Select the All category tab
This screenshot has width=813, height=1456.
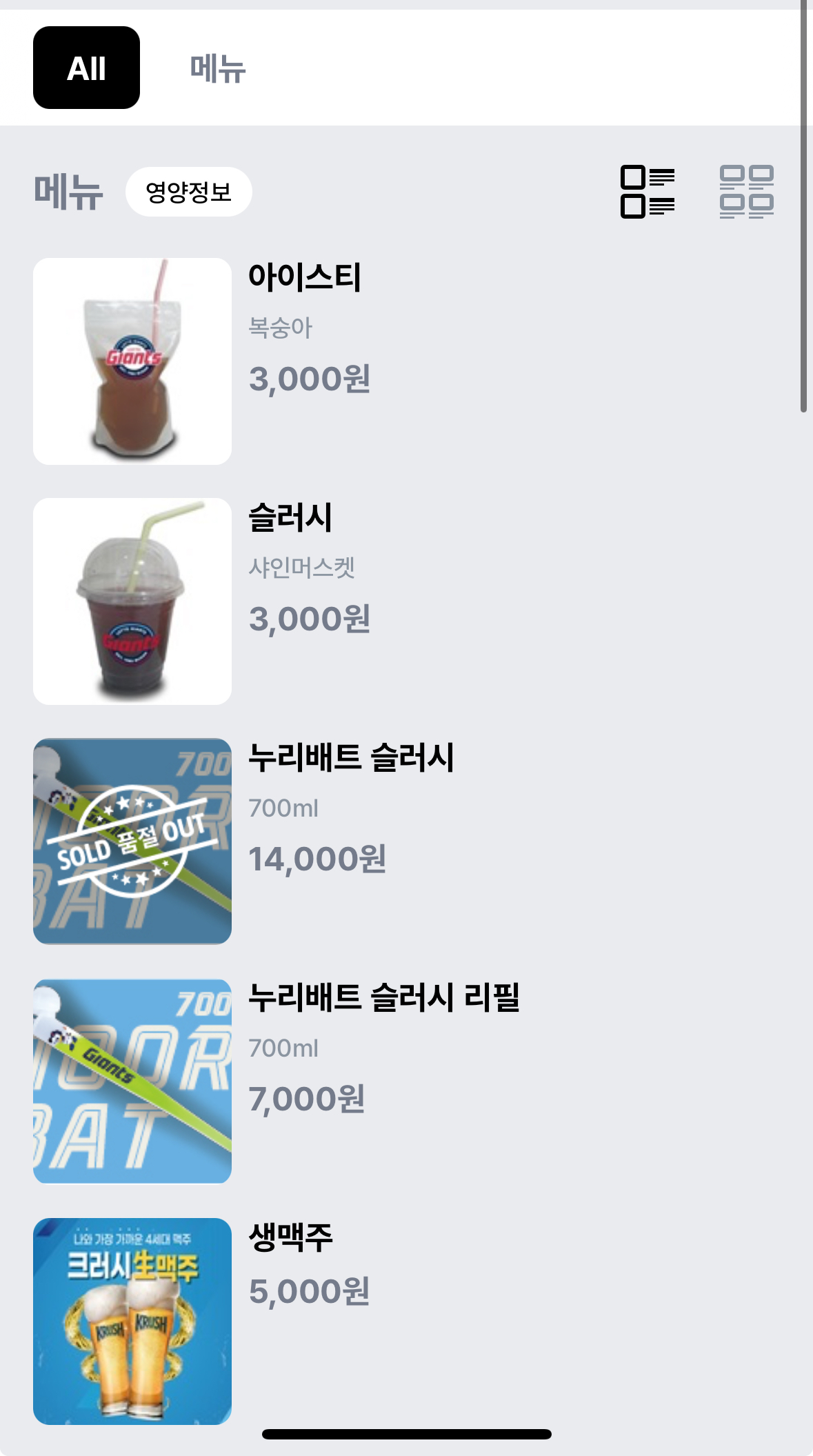86,68
